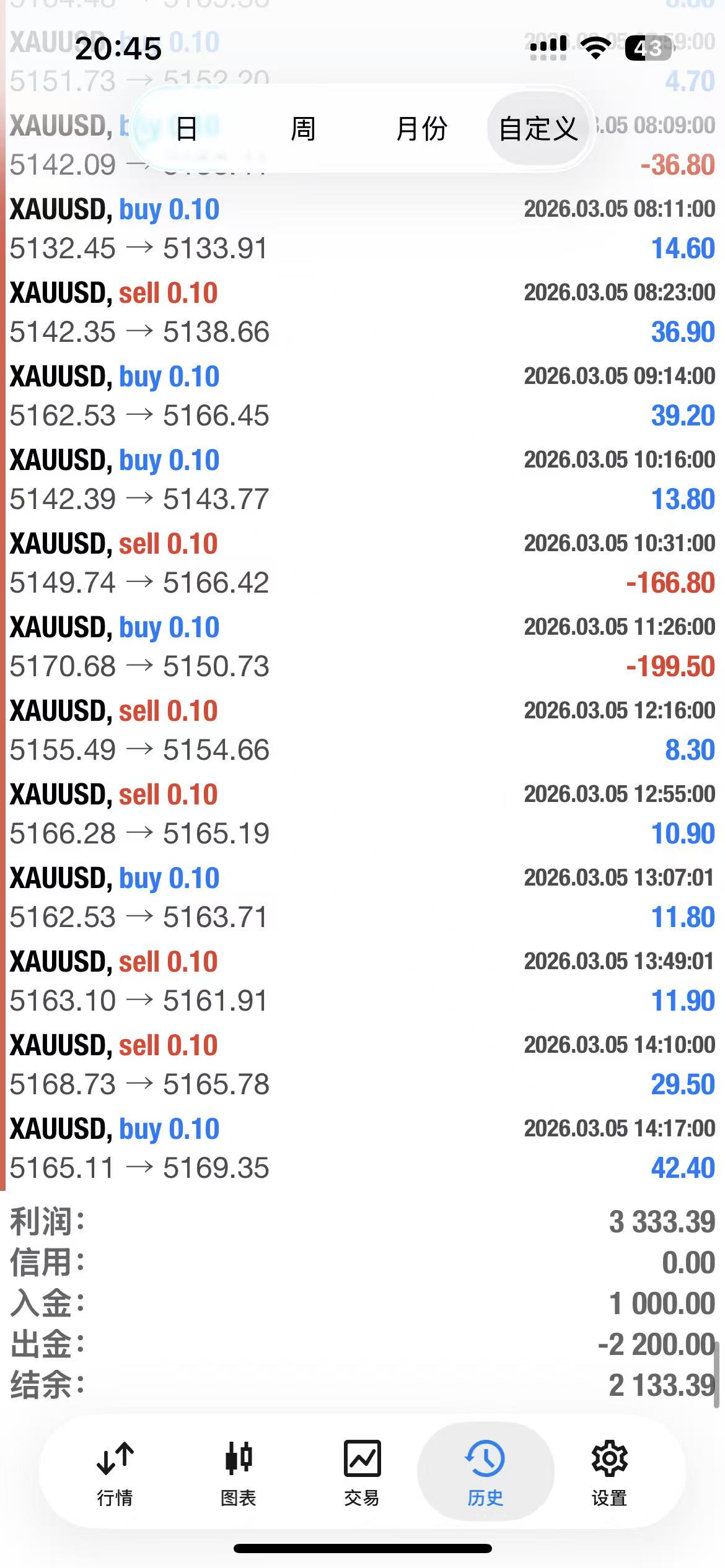Select the 自定义 custom period
725x1568 pixels.
538,129
